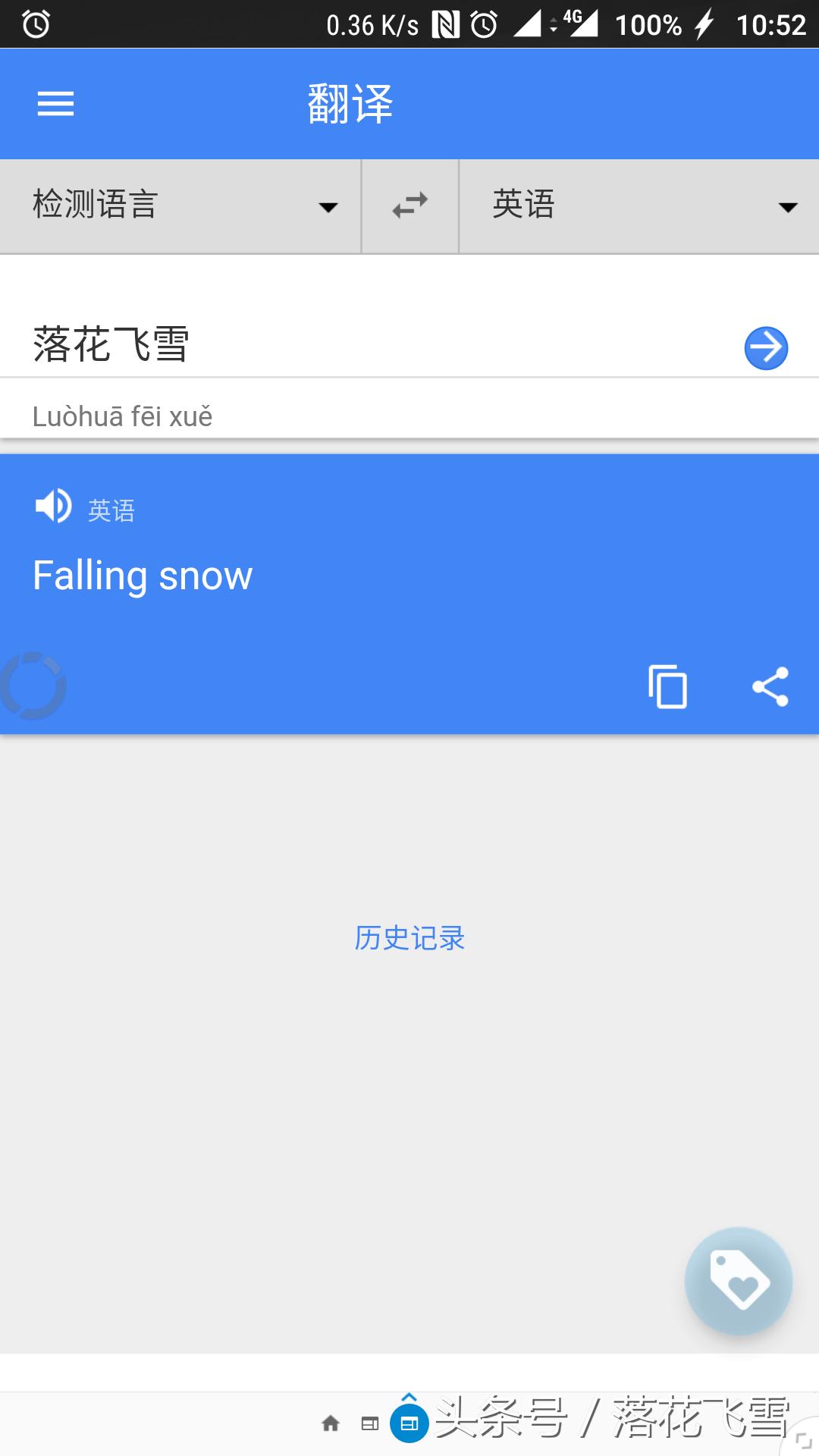Swap the source and target languages

[409, 206]
